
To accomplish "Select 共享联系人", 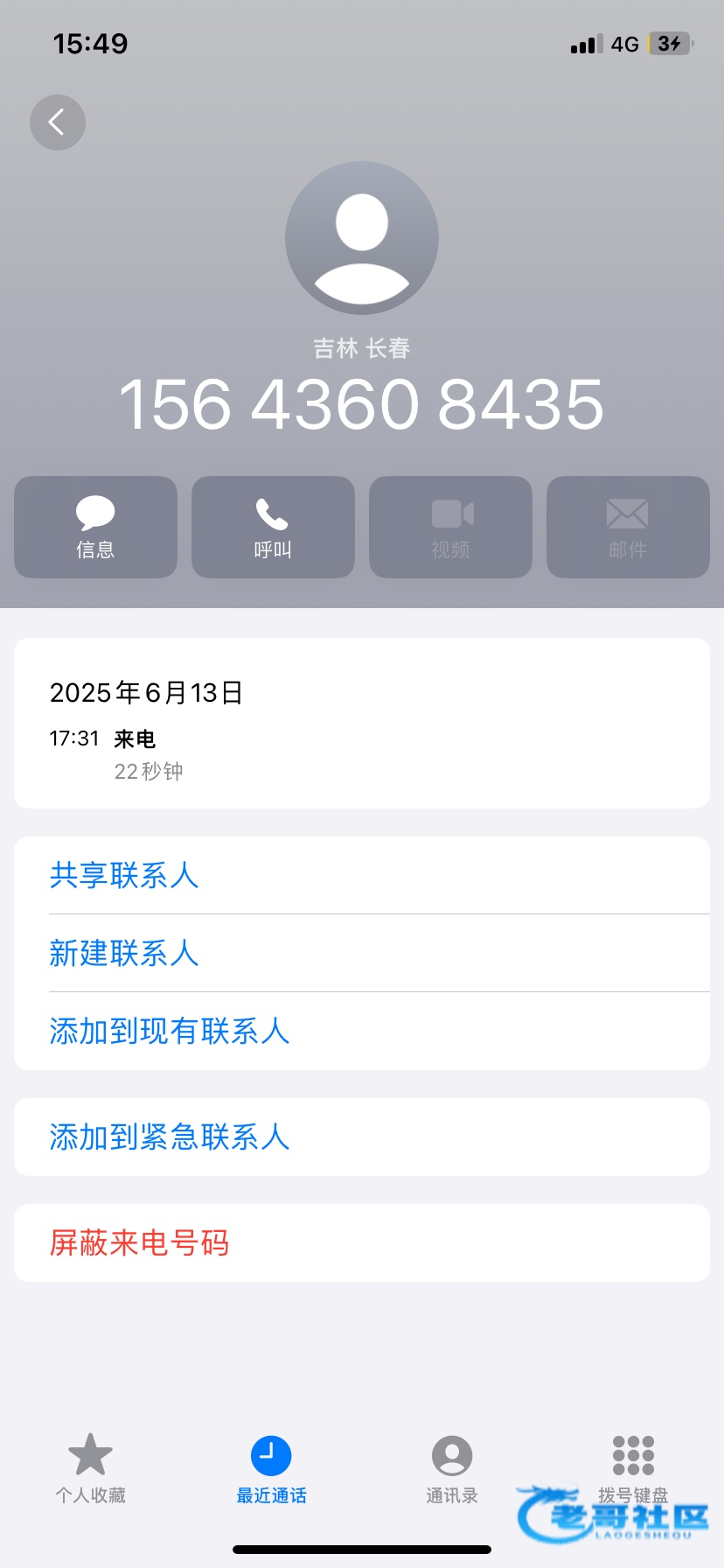I will [124, 875].
